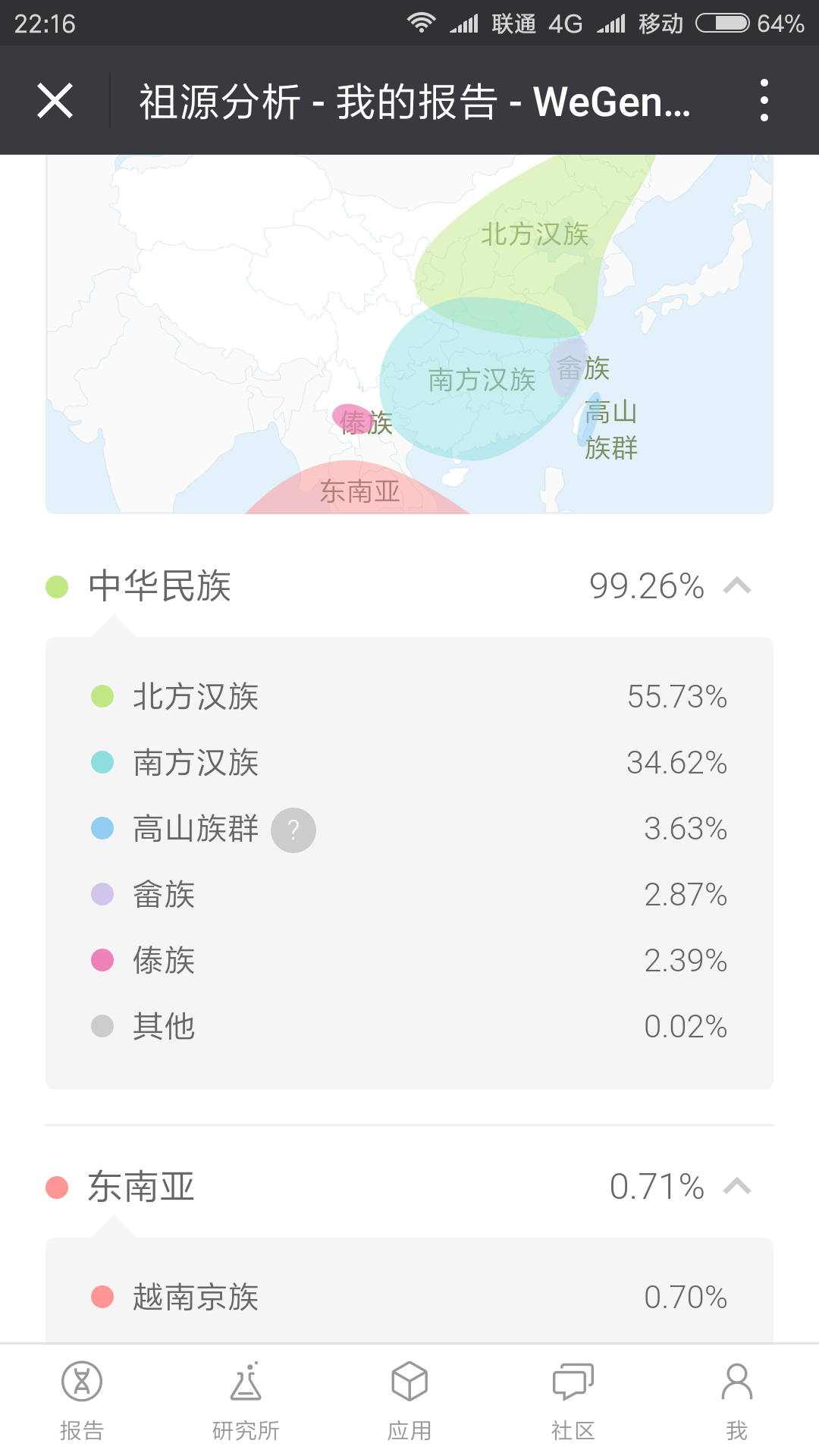Close the WeGene report webview

coord(55,101)
